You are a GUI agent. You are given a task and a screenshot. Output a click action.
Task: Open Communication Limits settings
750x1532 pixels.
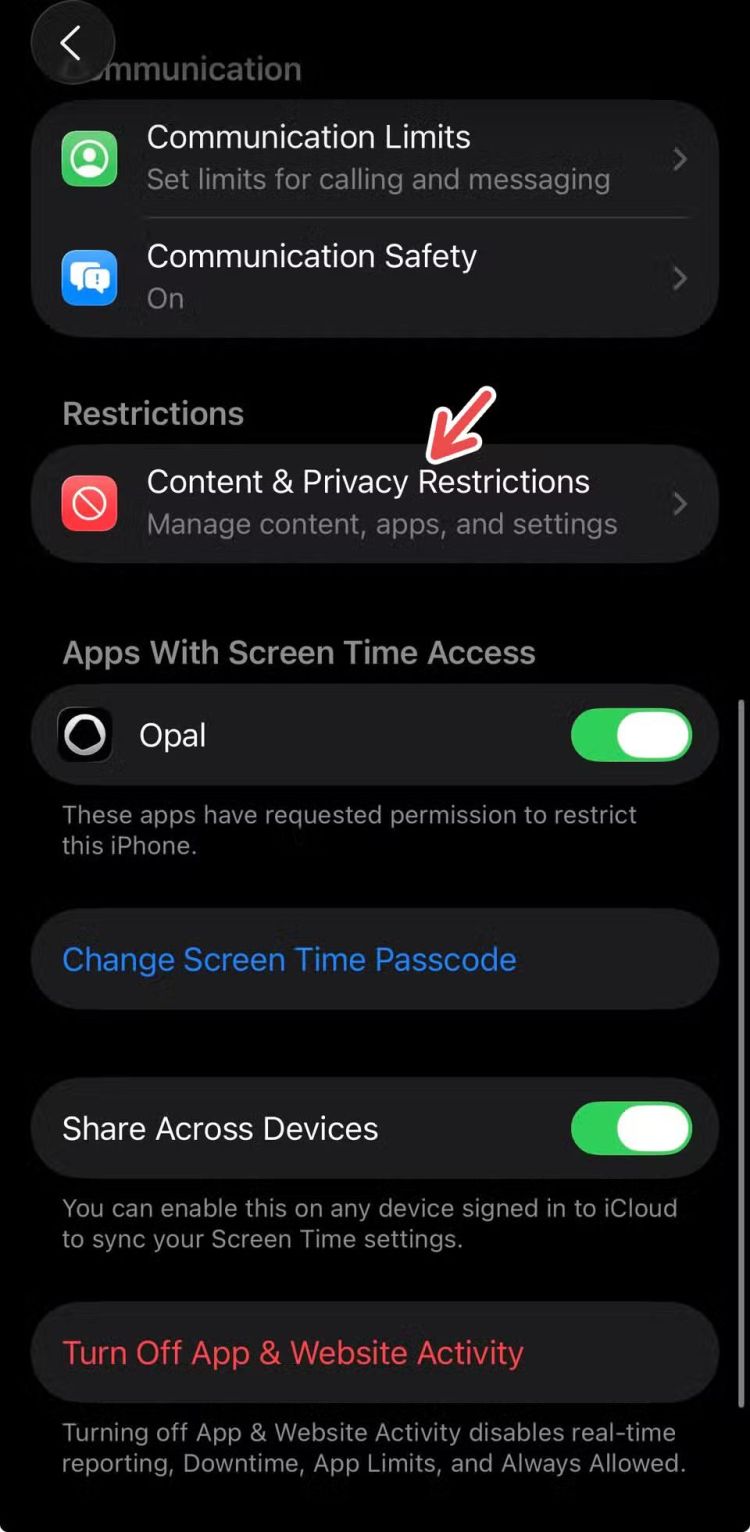(x=375, y=158)
